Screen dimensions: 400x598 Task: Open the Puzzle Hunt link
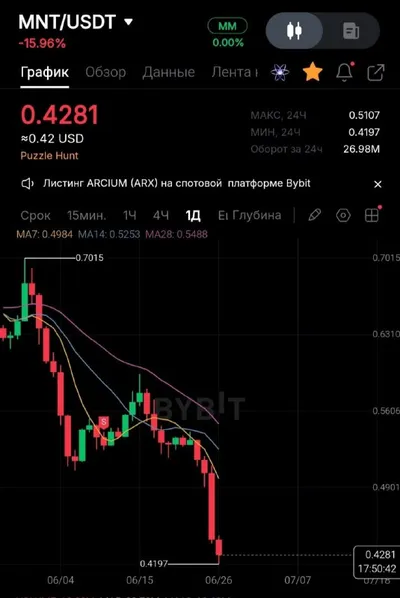pos(49,156)
